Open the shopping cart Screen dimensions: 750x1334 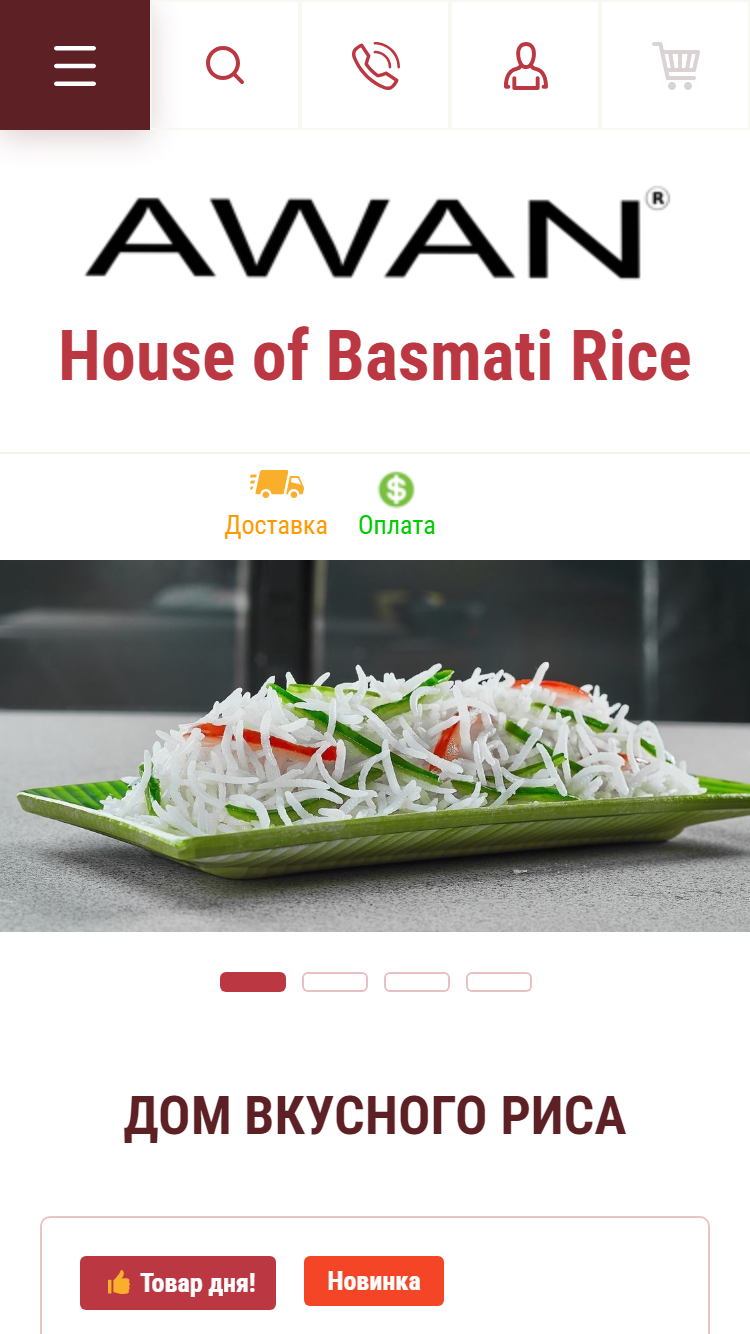point(675,65)
